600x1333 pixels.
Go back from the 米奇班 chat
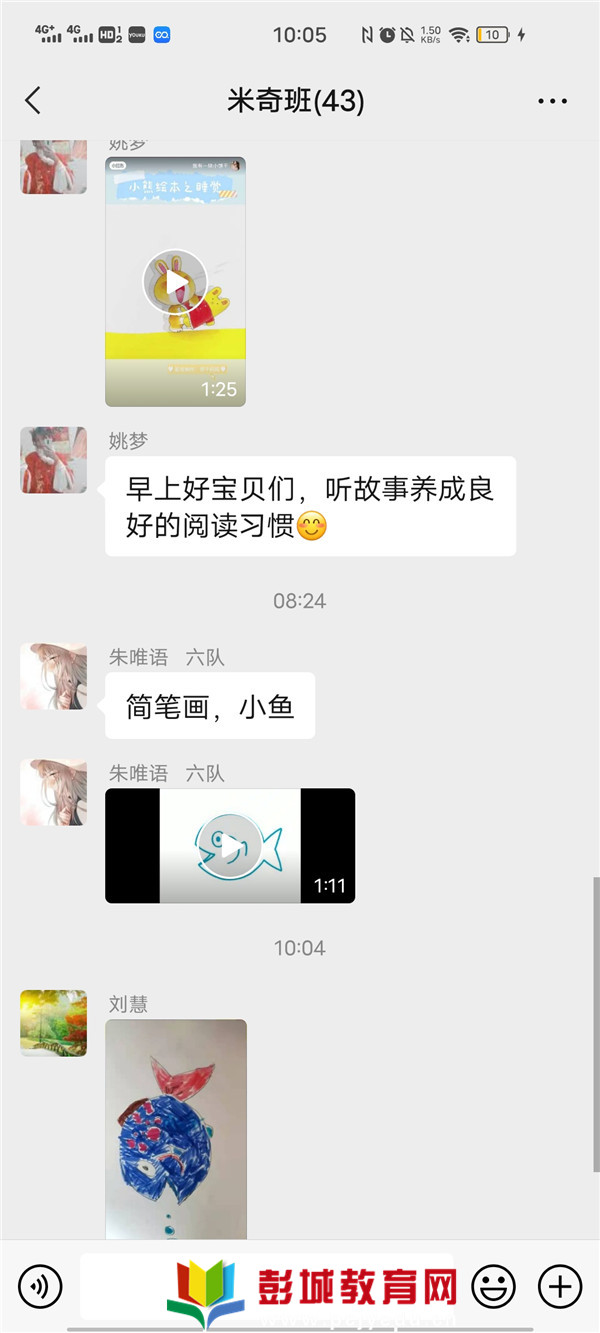pos(33,100)
